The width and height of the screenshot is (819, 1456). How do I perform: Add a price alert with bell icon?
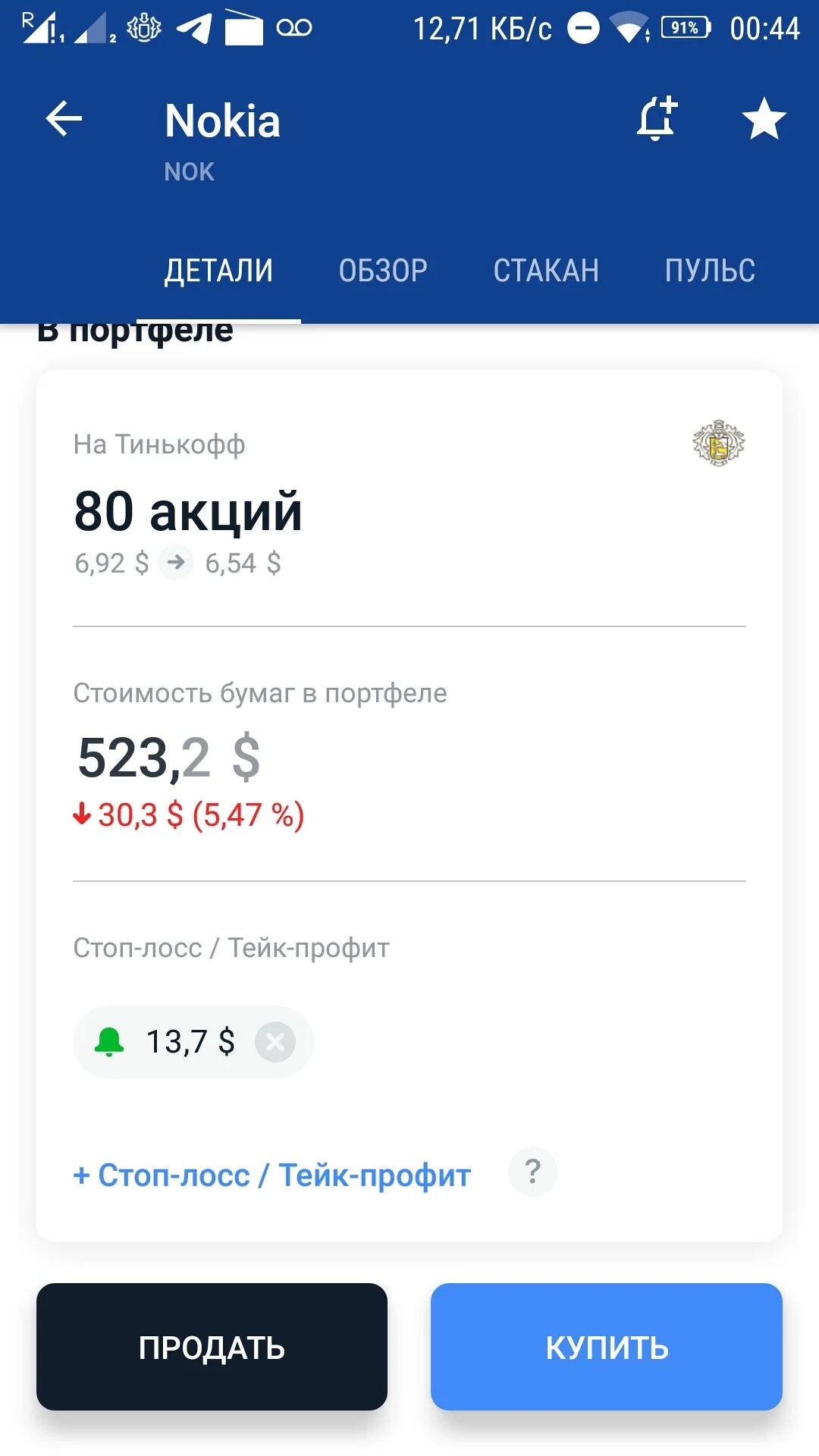pyautogui.click(x=657, y=119)
